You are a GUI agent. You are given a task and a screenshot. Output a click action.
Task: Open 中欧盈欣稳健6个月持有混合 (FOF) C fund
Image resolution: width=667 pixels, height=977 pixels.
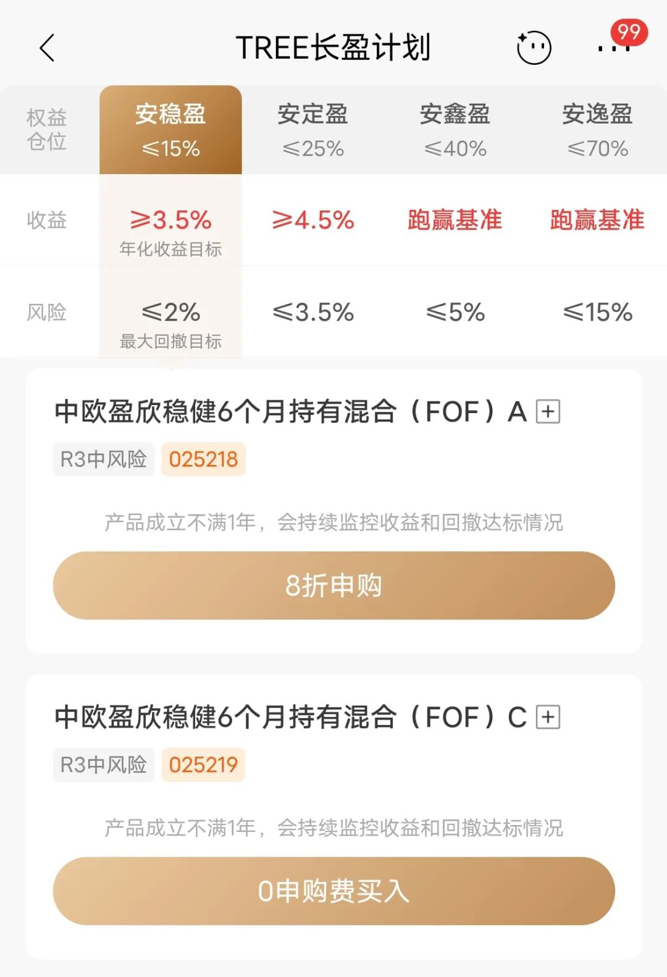pyautogui.click(x=290, y=717)
